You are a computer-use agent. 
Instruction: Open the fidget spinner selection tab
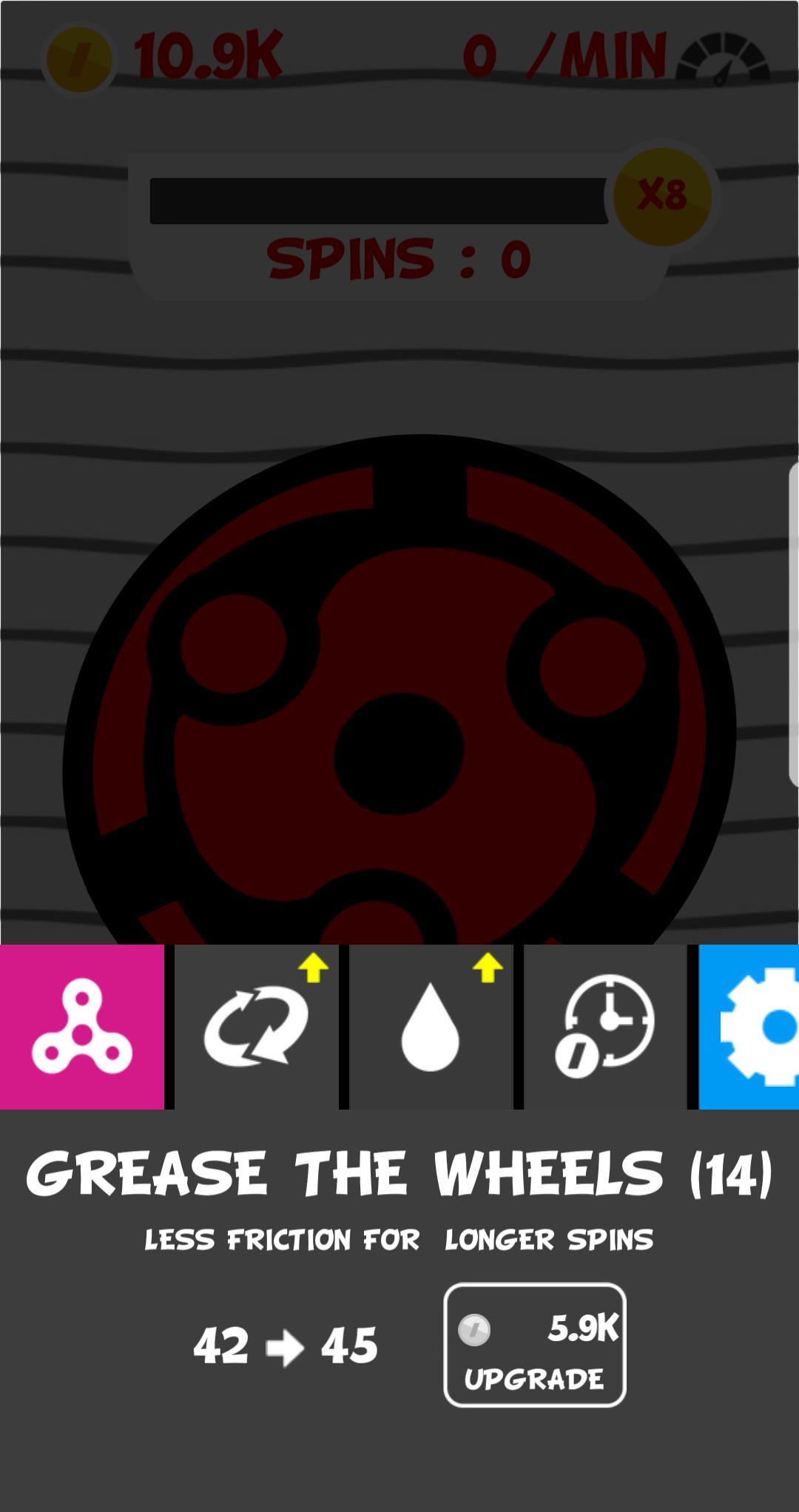tap(81, 1026)
